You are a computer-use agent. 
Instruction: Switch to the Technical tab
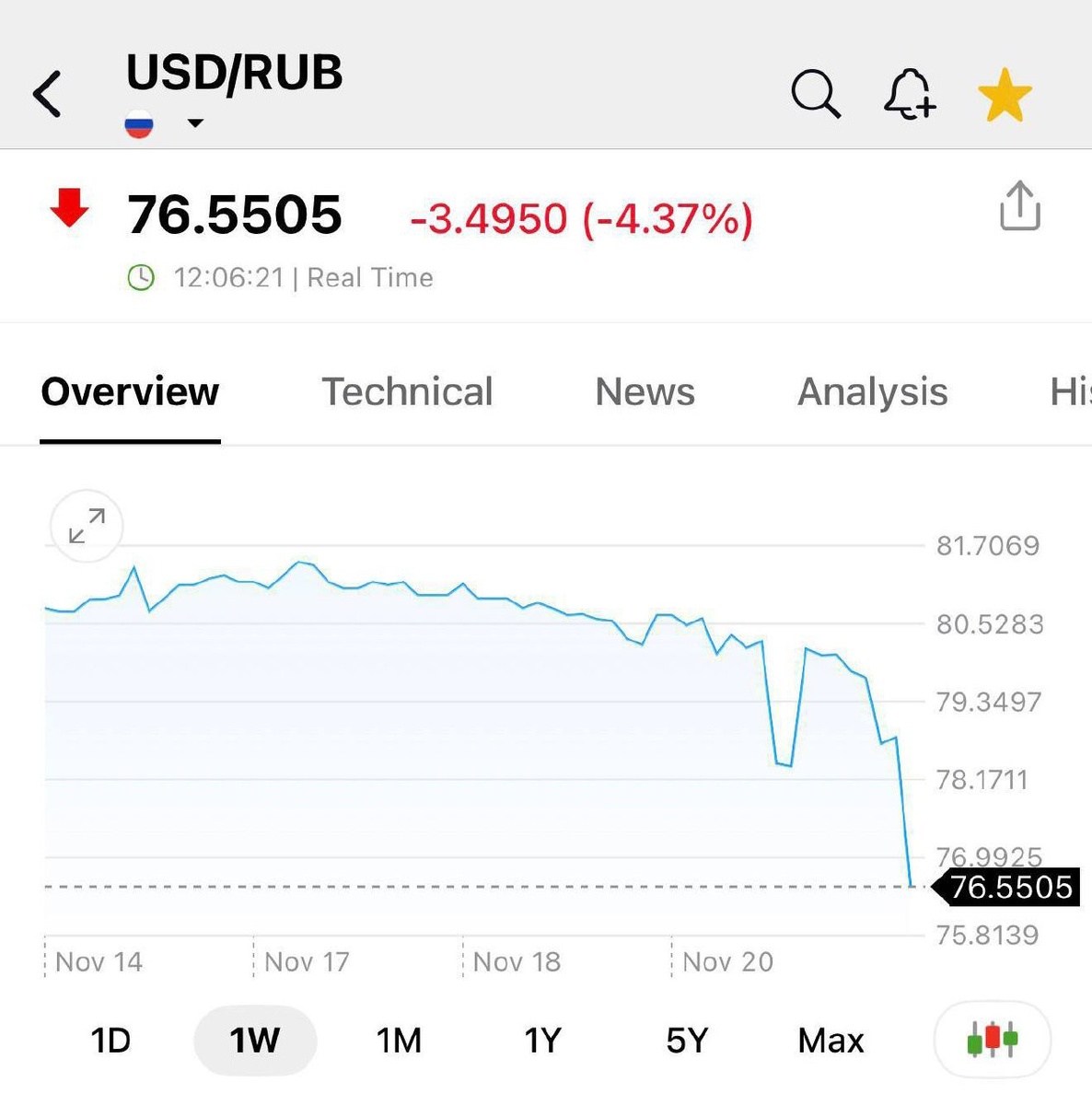[x=407, y=392]
